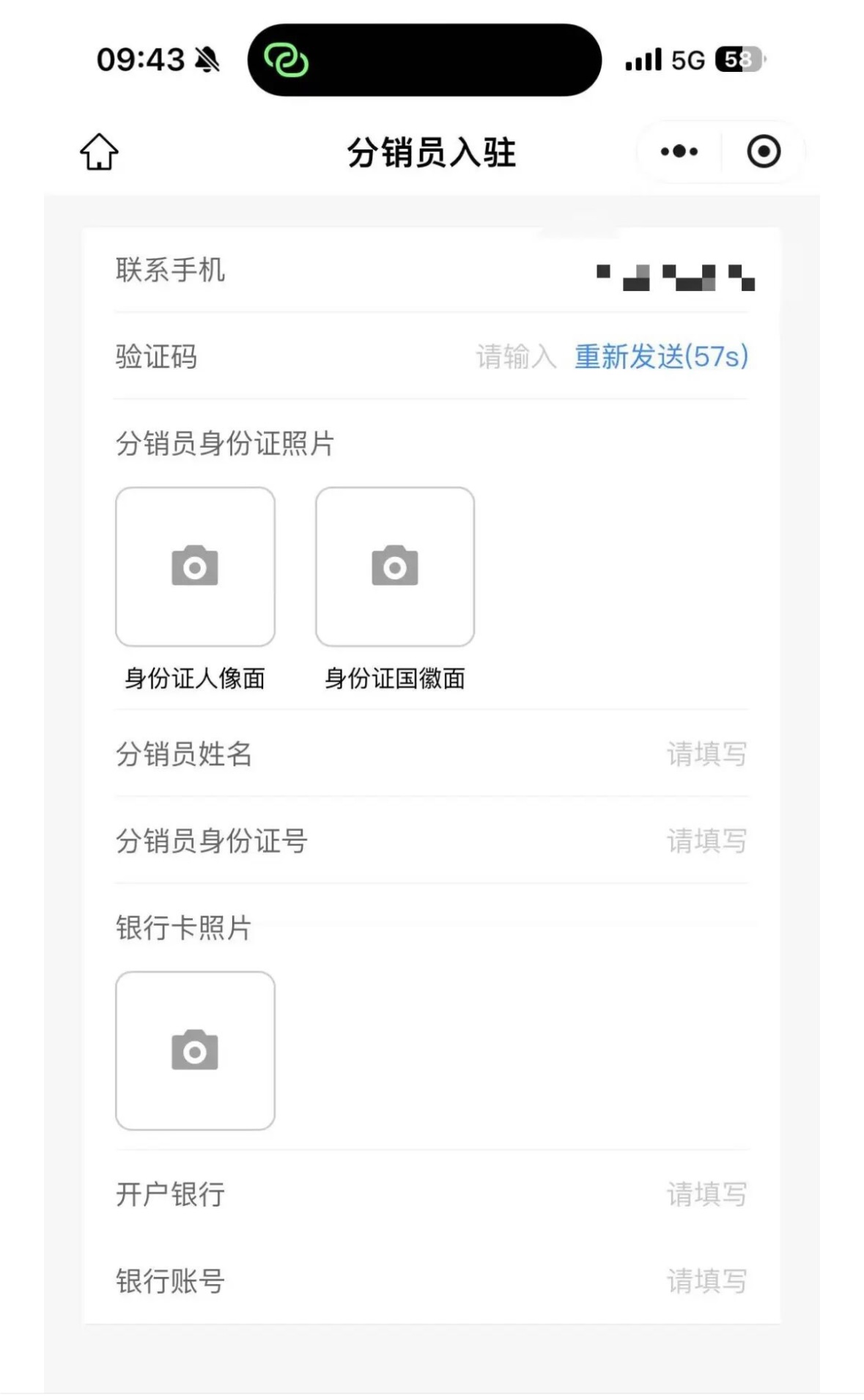Close the mini program via circle icon
The image size is (864, 1400).
tap(763, 152)
